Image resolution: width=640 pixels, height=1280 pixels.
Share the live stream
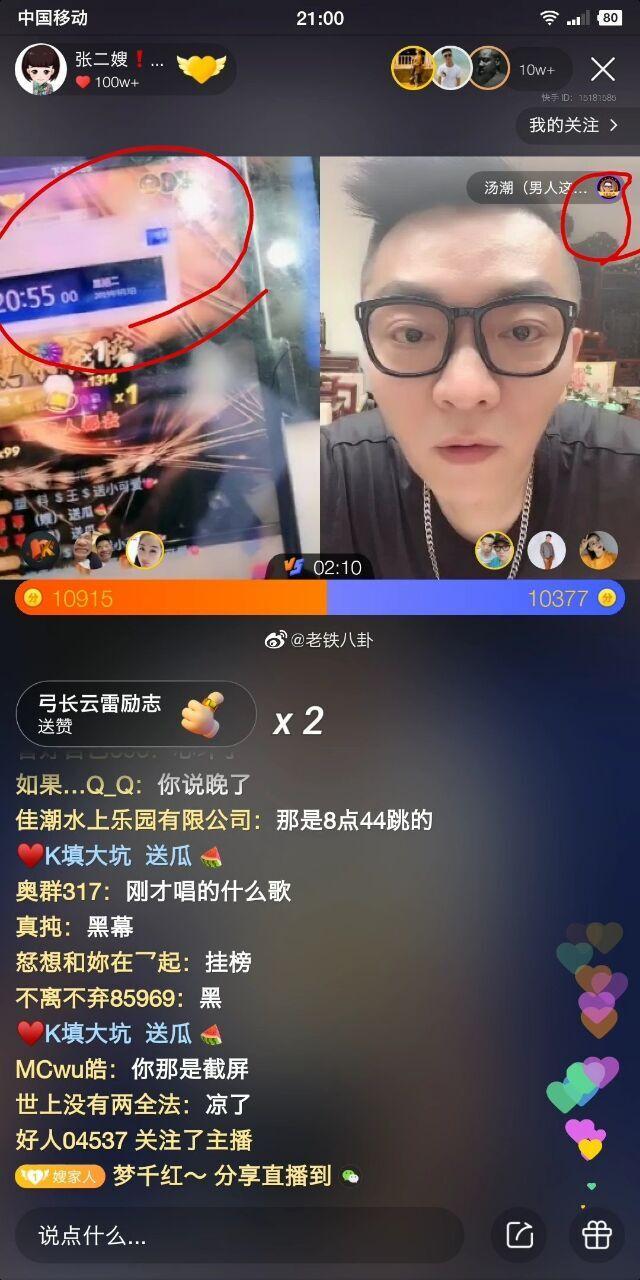point(520,1235)
